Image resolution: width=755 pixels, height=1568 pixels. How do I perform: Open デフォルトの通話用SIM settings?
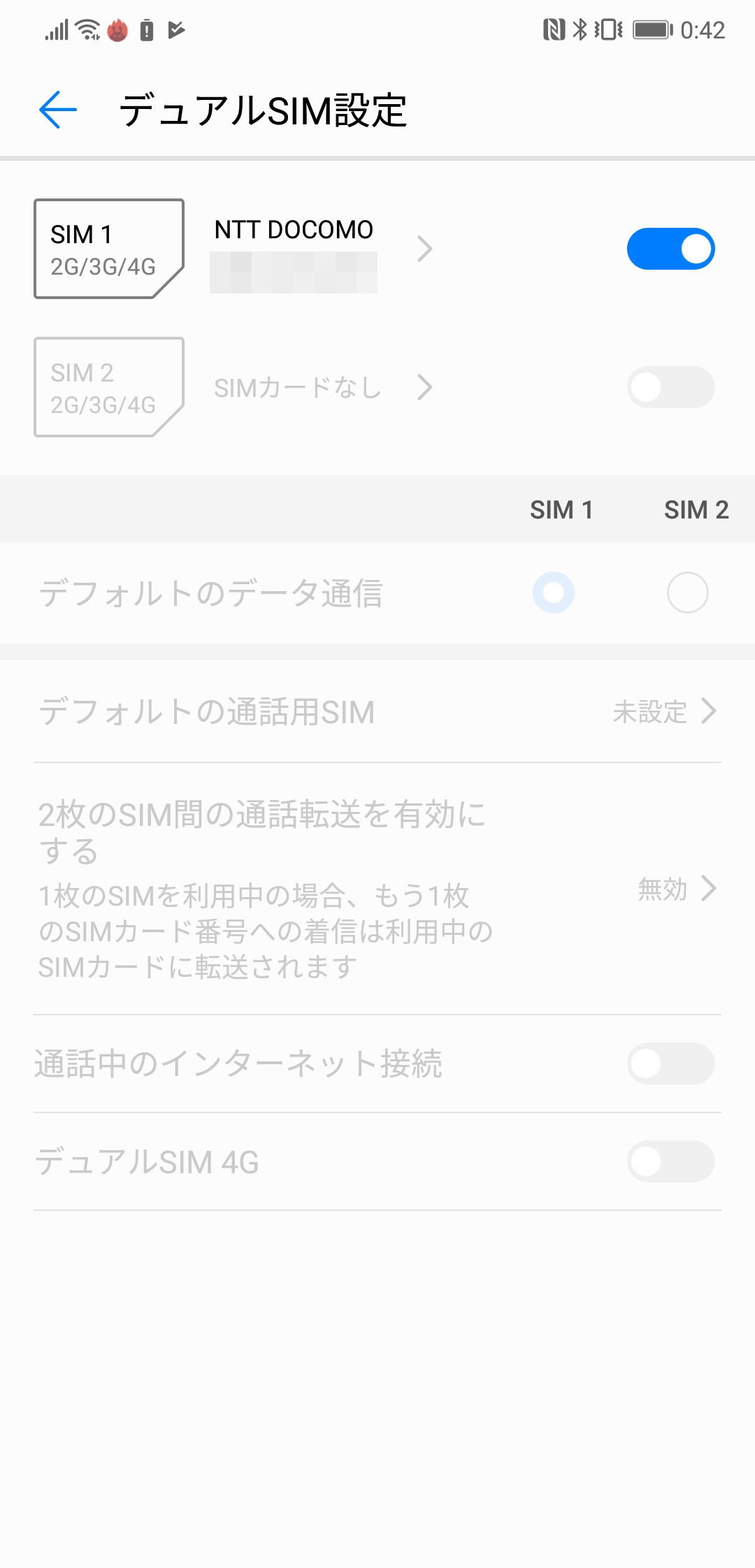coord(377,712)
